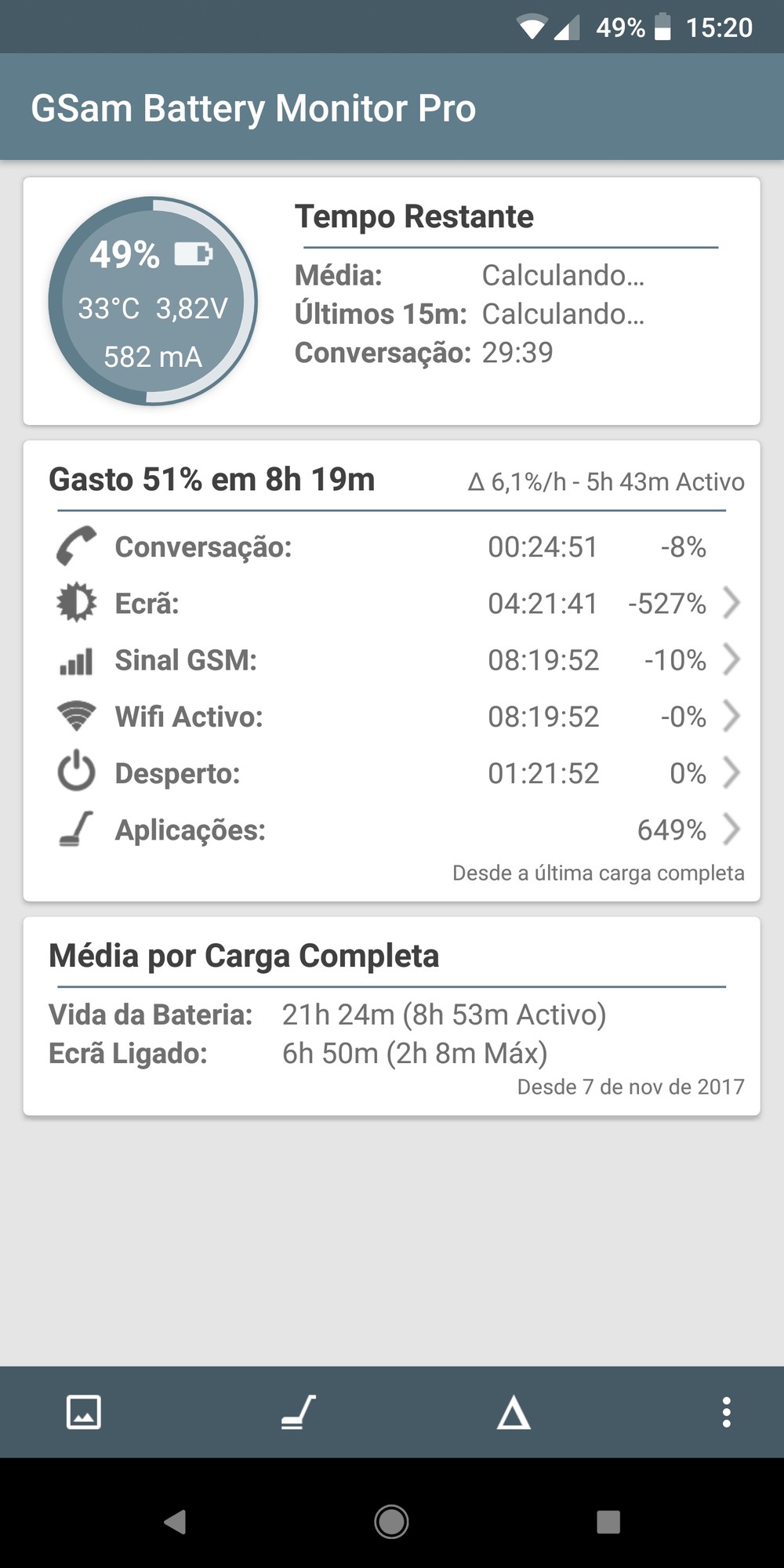The image size is (784, 1568).
Task: Go to the home screen
Action: (391, 1522)
